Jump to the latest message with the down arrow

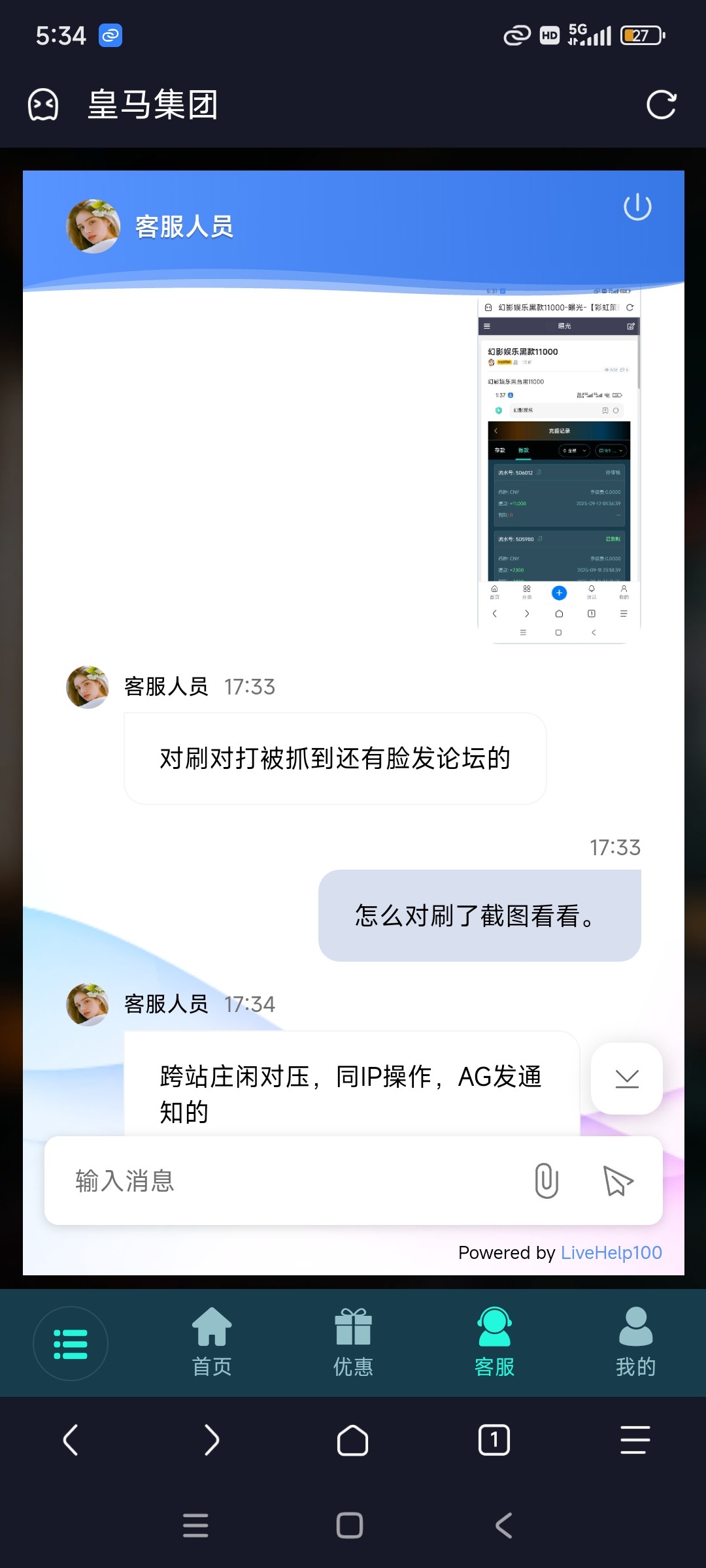[x=627, y=1078]
